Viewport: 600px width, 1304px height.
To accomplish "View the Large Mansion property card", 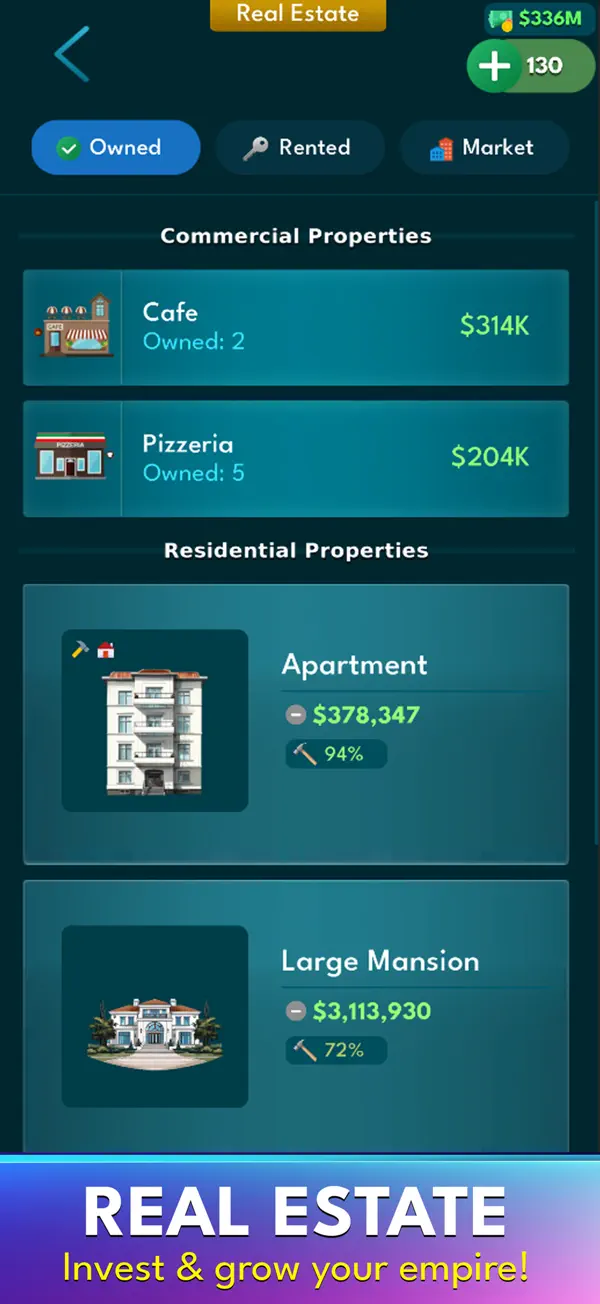I will click(x=296, y=1015).
